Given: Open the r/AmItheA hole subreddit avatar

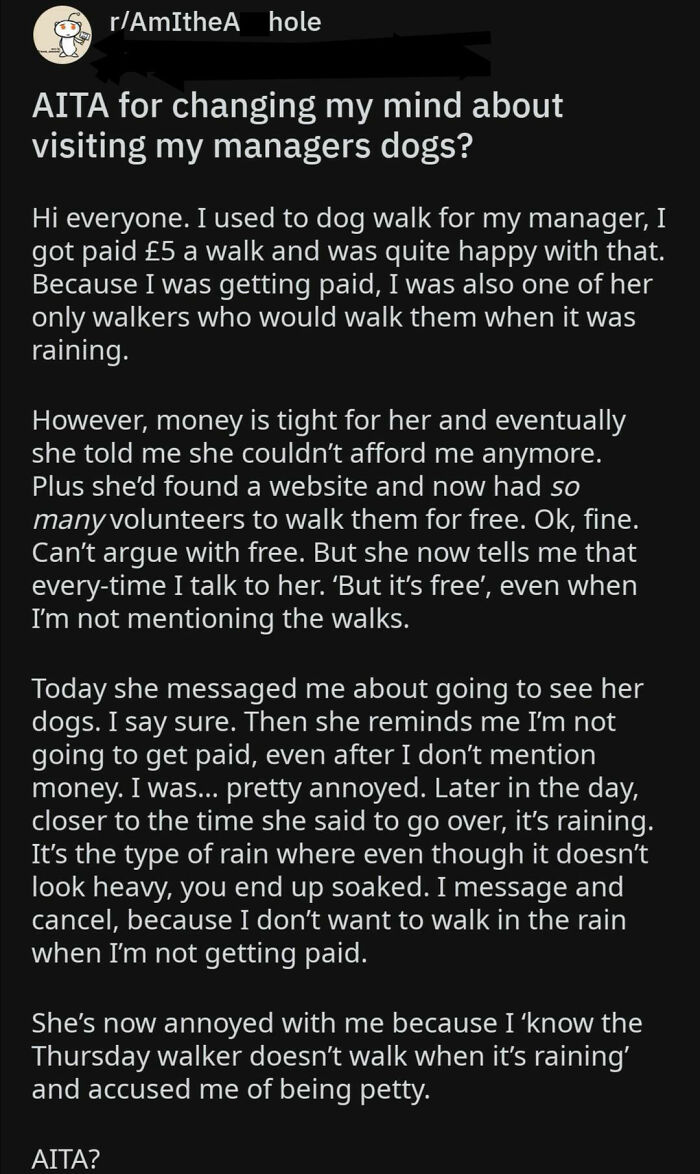Looking at the screenshot, I should point(64,37).
